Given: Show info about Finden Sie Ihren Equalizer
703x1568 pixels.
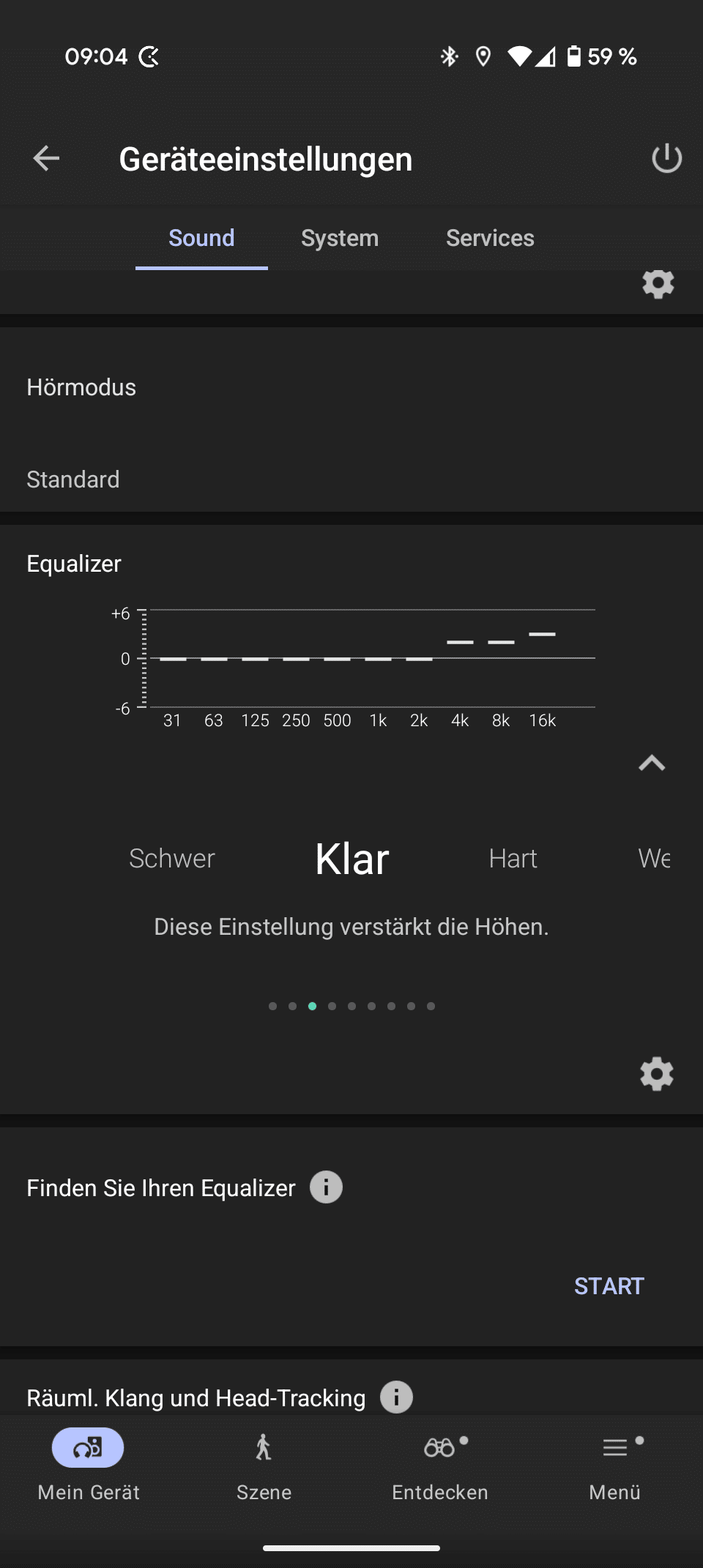Looking at the screenshot, I should click(326, 1187).
